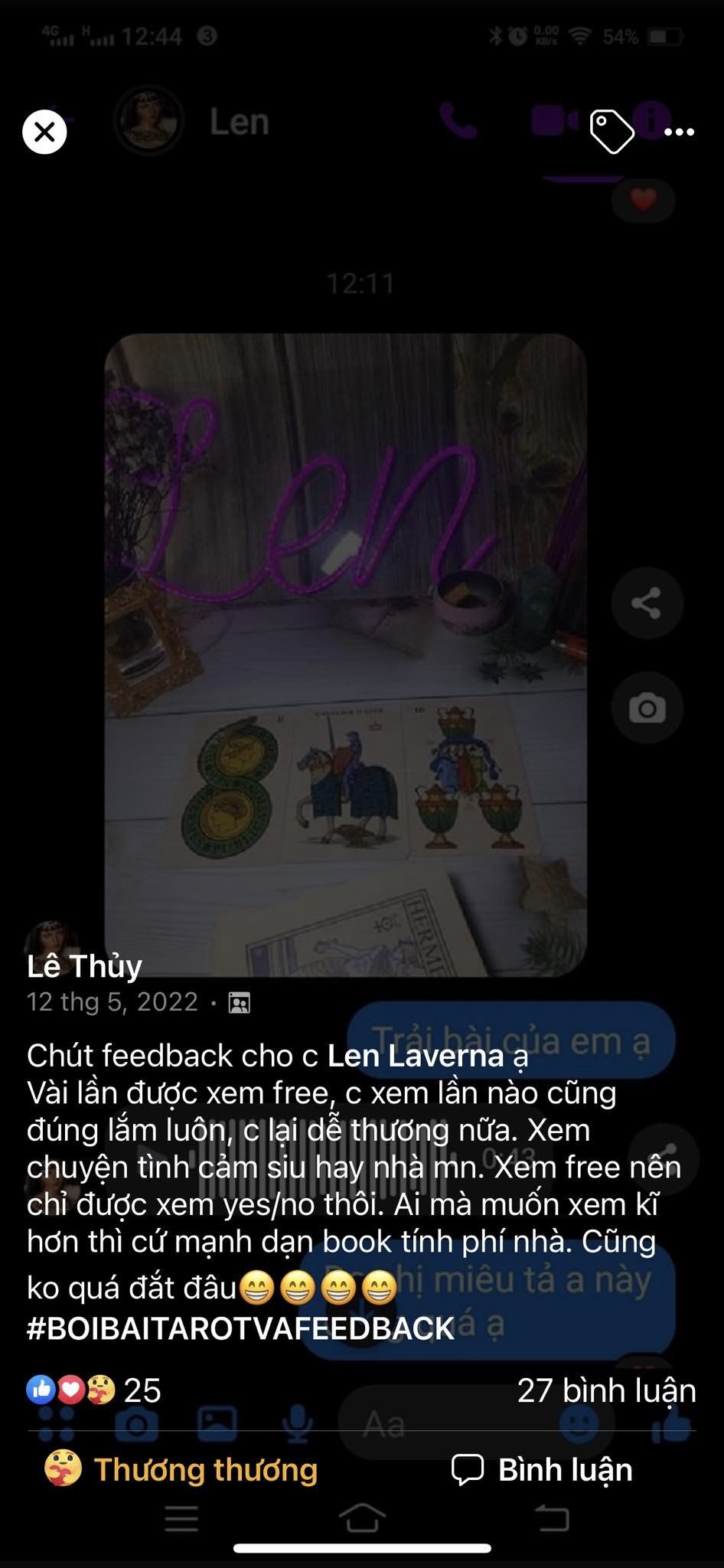
Task: Tap the Thương thương reaction button
Action: pyautogui.click(x=181, y=1469)
